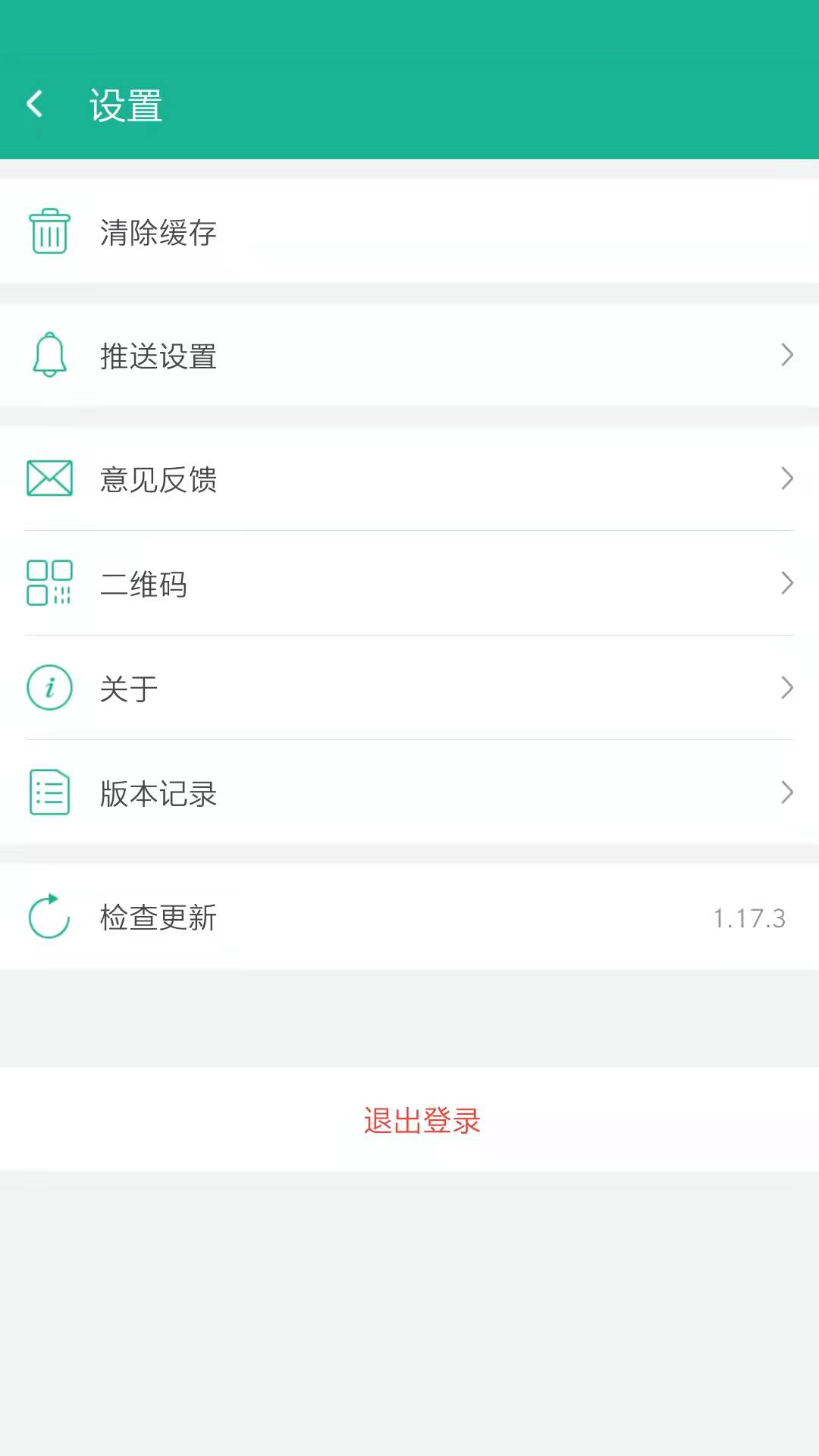Click the chevron next to 关于
Screen dimensions: 819x1456
click(787, 688)
